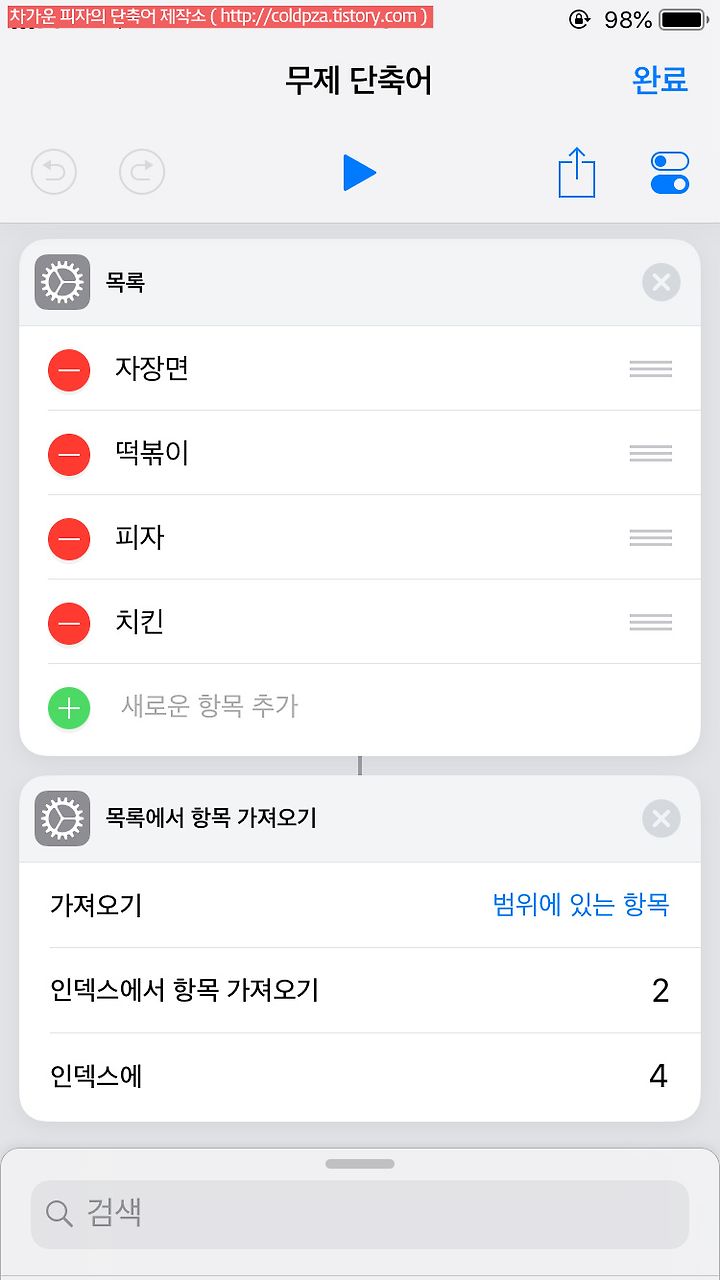Screen dimensions: 720x1280
Task: Run the shortcut with the play button
Action: click(359, 173)
